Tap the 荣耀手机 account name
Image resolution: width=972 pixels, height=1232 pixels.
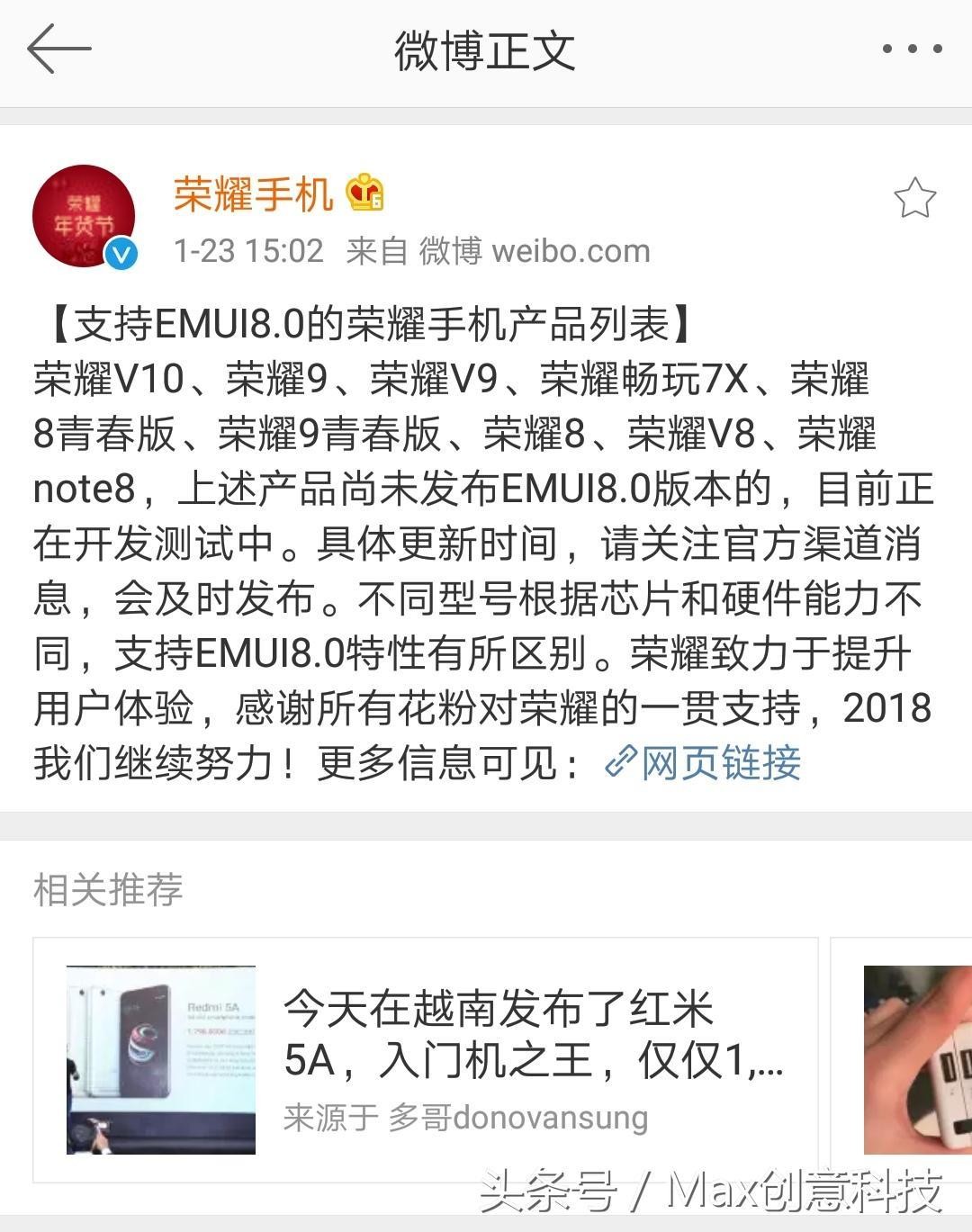(253, 193)
